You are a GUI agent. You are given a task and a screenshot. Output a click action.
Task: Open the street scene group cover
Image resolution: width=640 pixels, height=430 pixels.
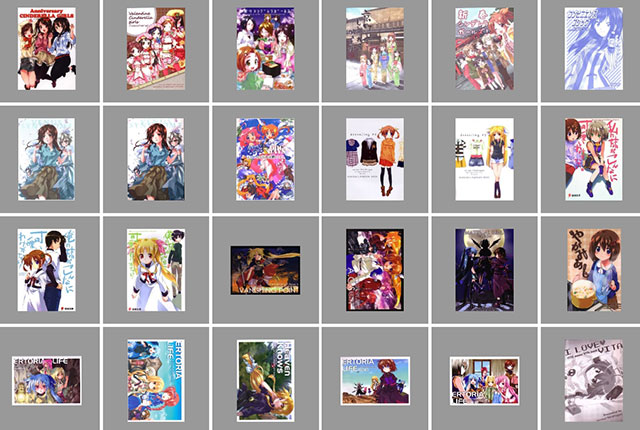pyautogui.click(x=374, y=49)
